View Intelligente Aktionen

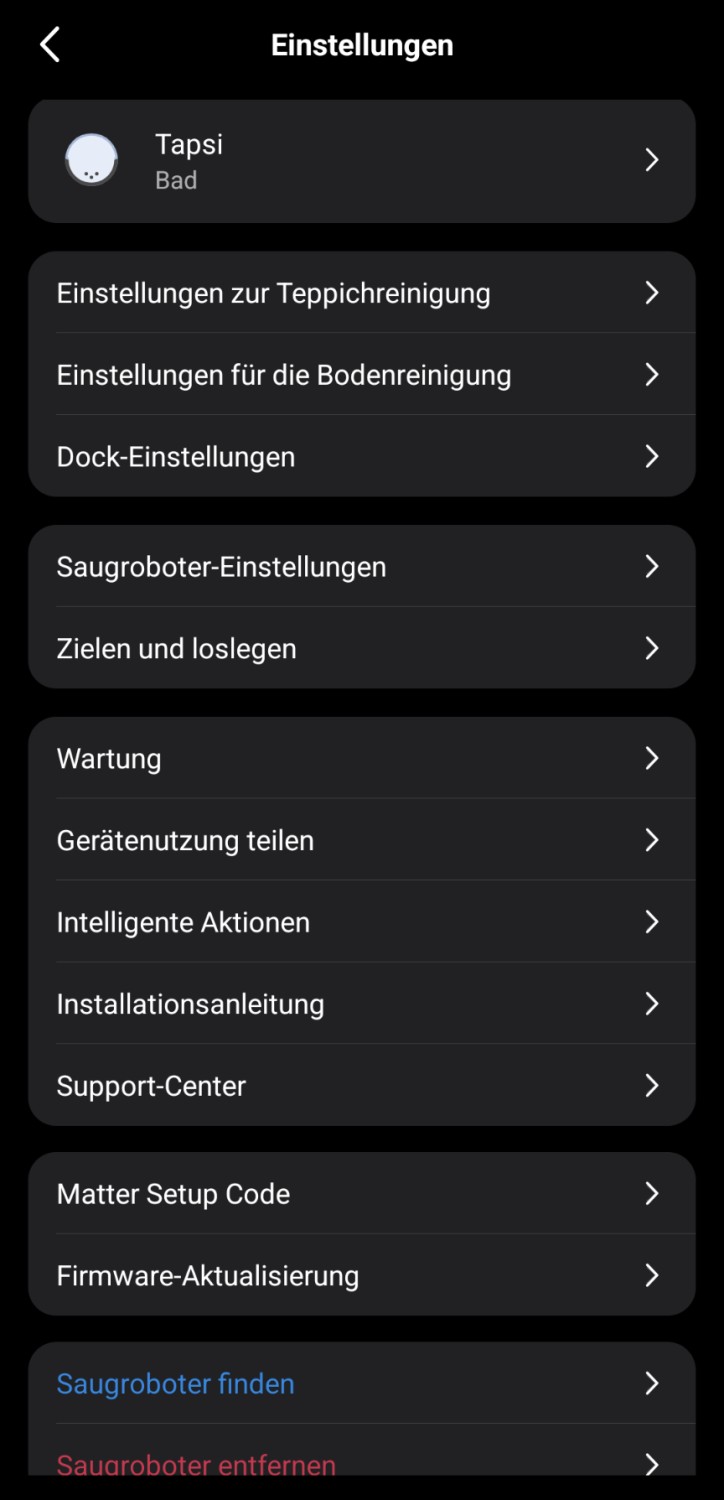pyautogui.click(x=361, y=922)
